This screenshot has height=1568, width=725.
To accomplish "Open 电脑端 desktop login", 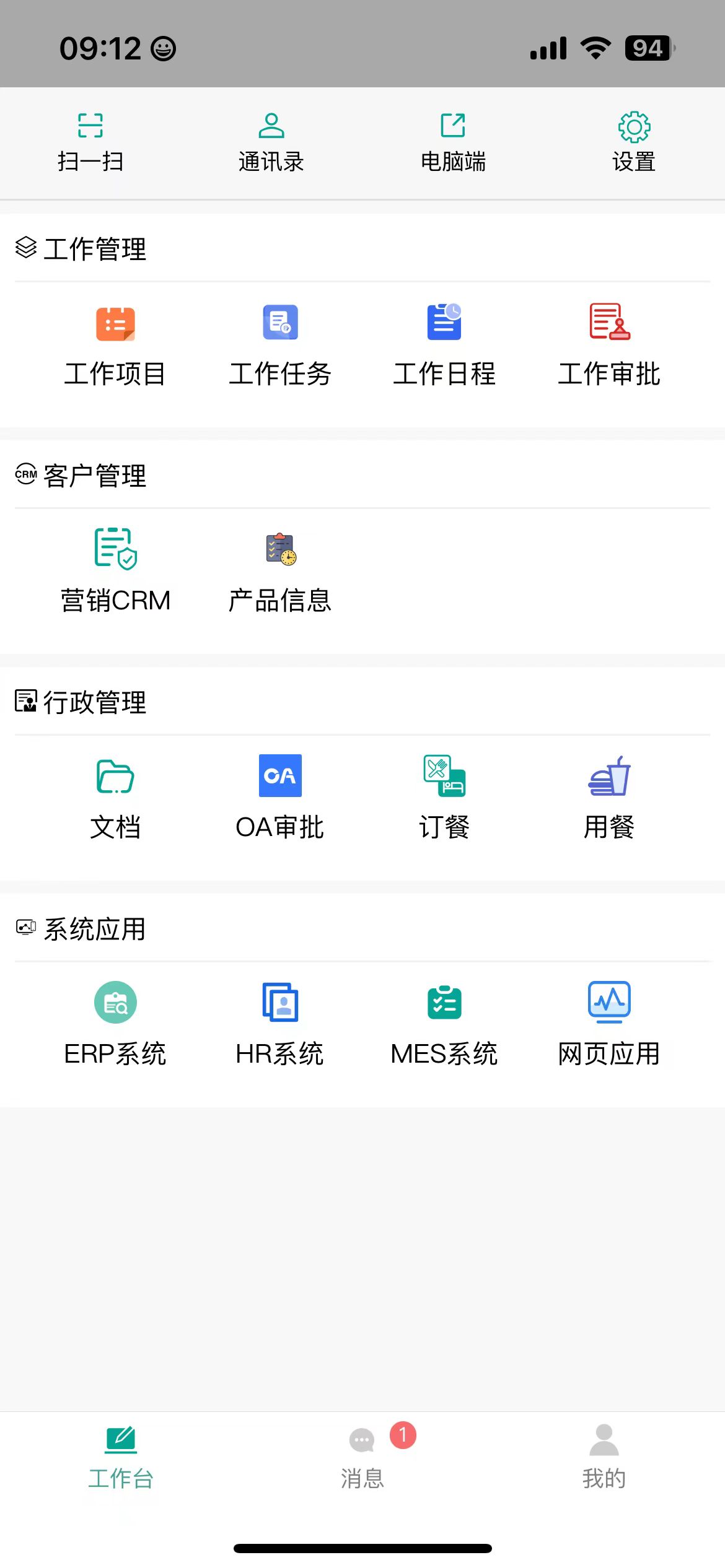I will 453,141.
